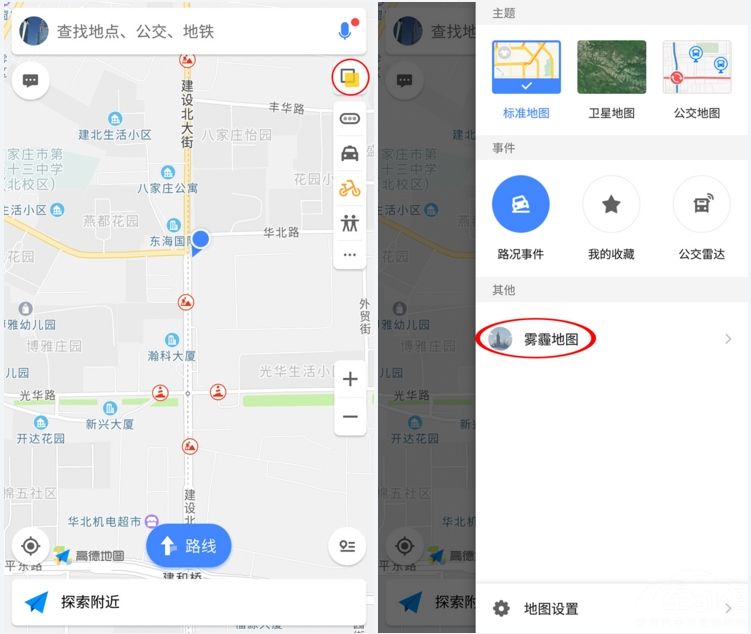Zoom in with the plus button
The image size is (751, 634).
pyautogui.click(x=350, y=379)
